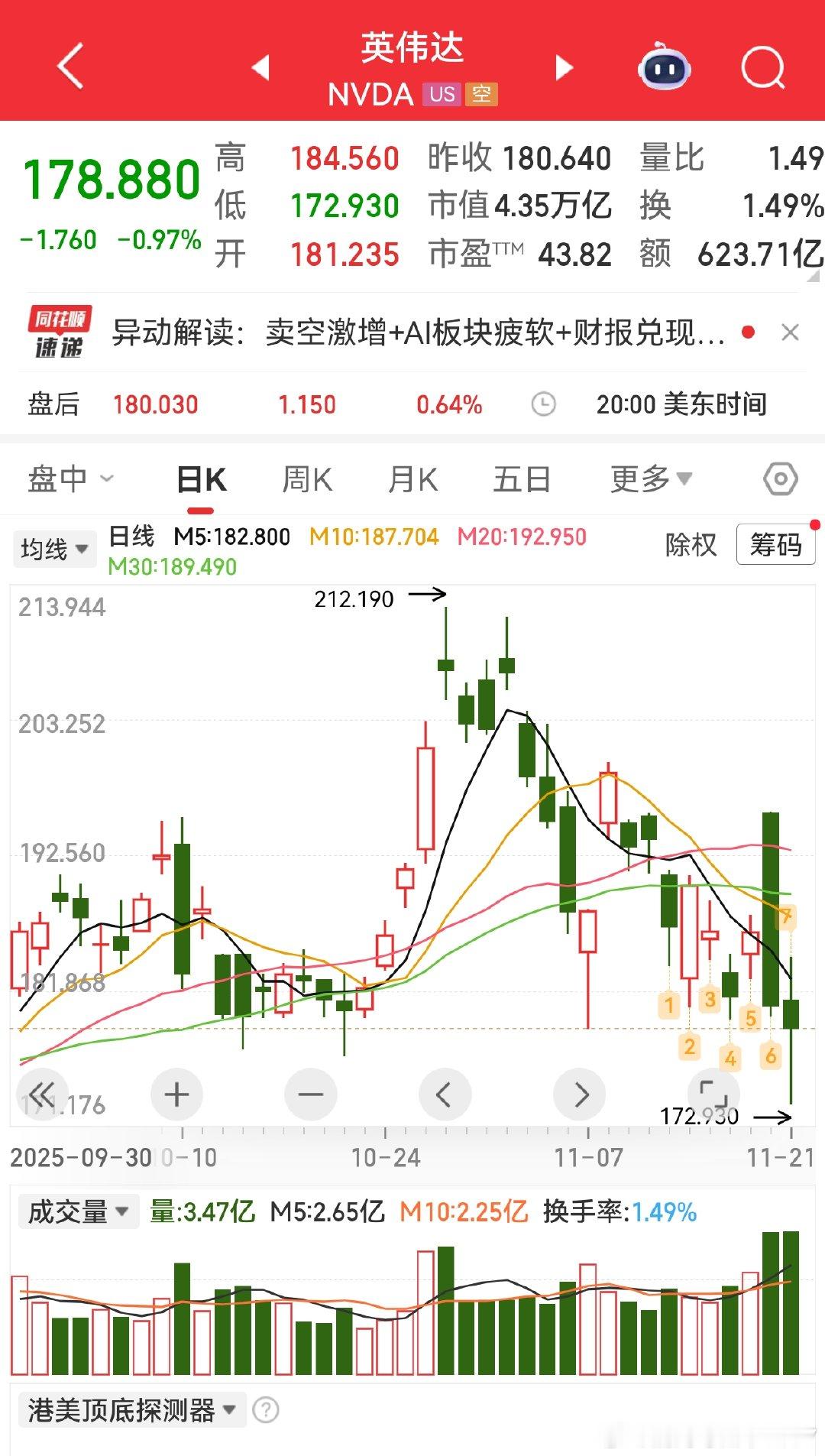Expand chart to fullscreen
Image resolution: width=825 pixels, height=1456 pixels.
click(714, 1094)
